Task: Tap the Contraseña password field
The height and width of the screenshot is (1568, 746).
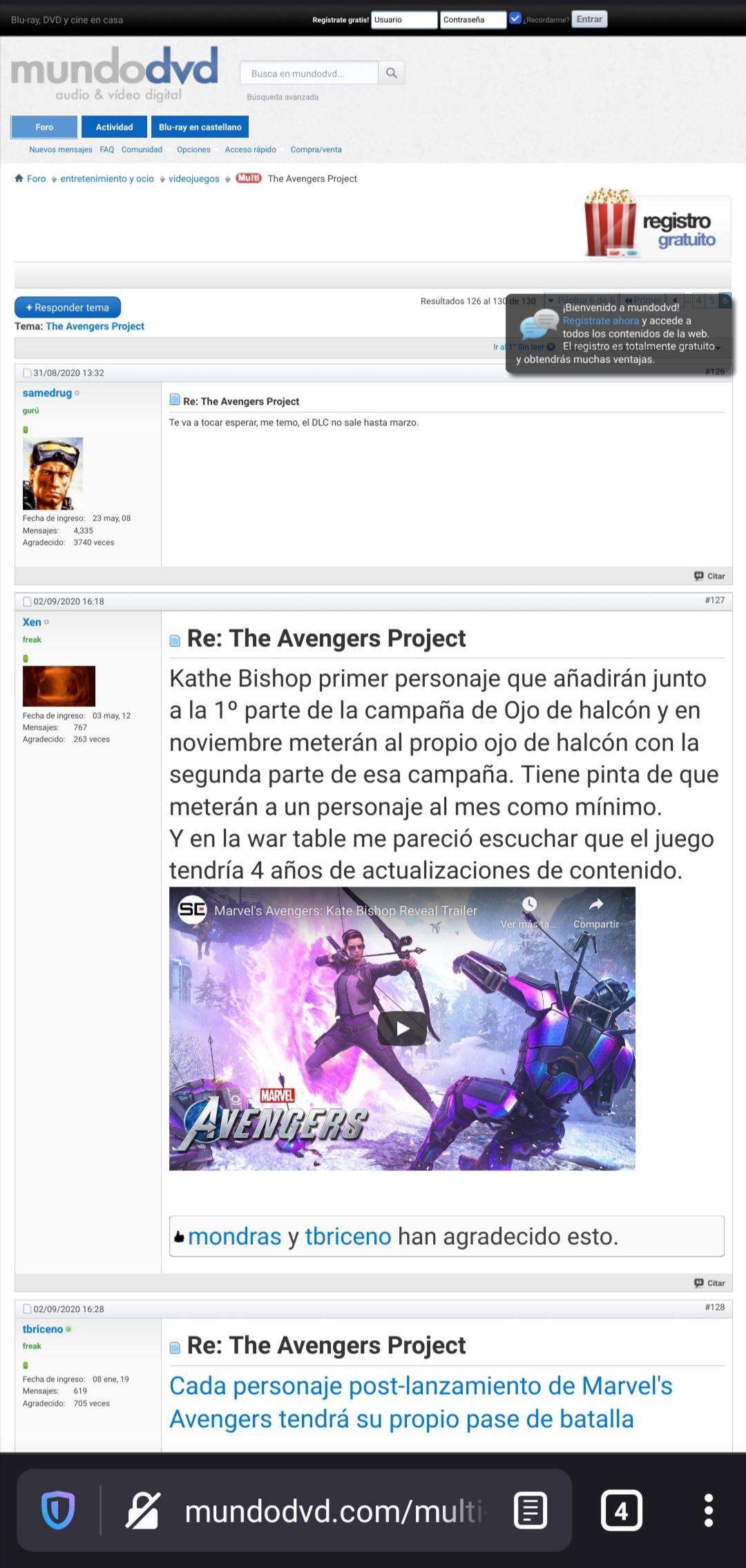Action: click(x=473, y=19)
